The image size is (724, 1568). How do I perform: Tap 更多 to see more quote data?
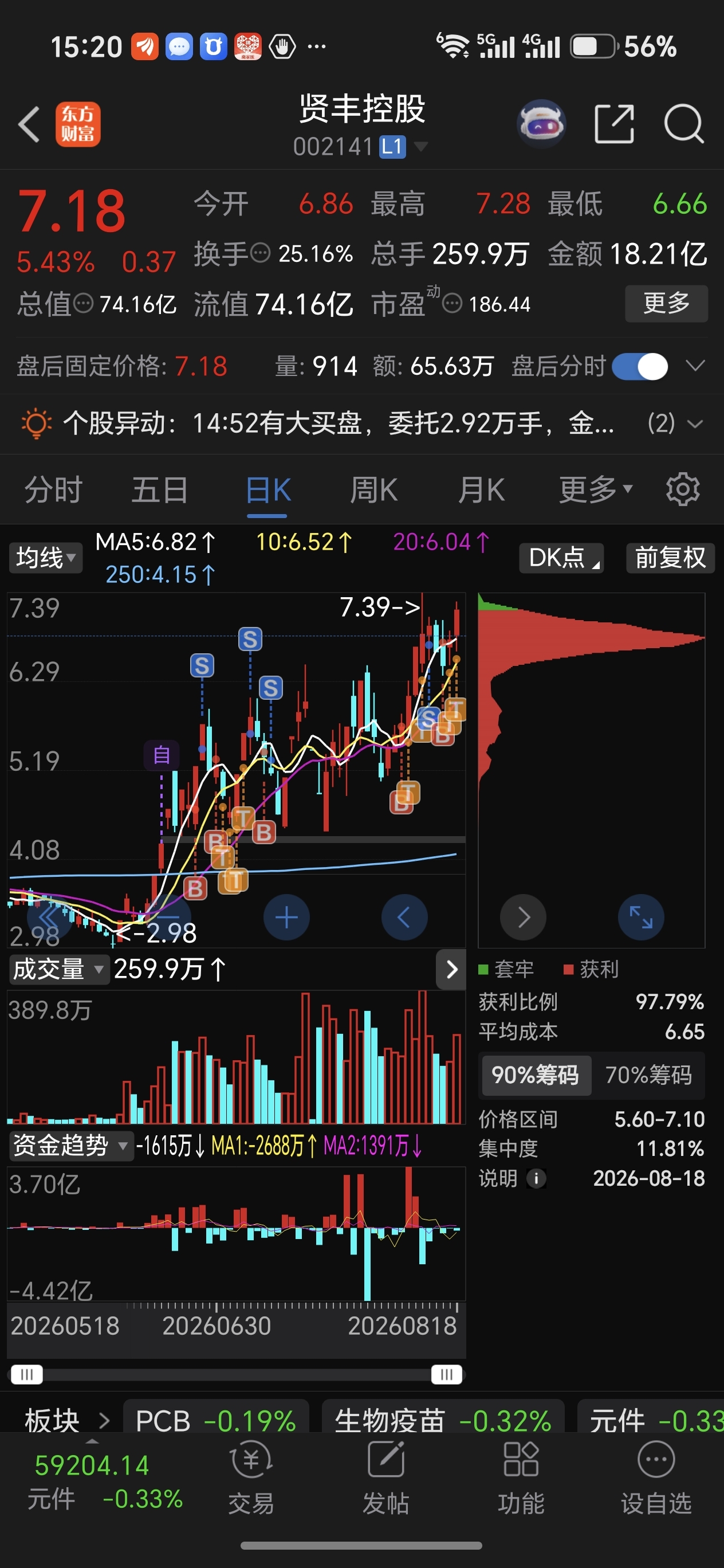click(x=666, y=303)
